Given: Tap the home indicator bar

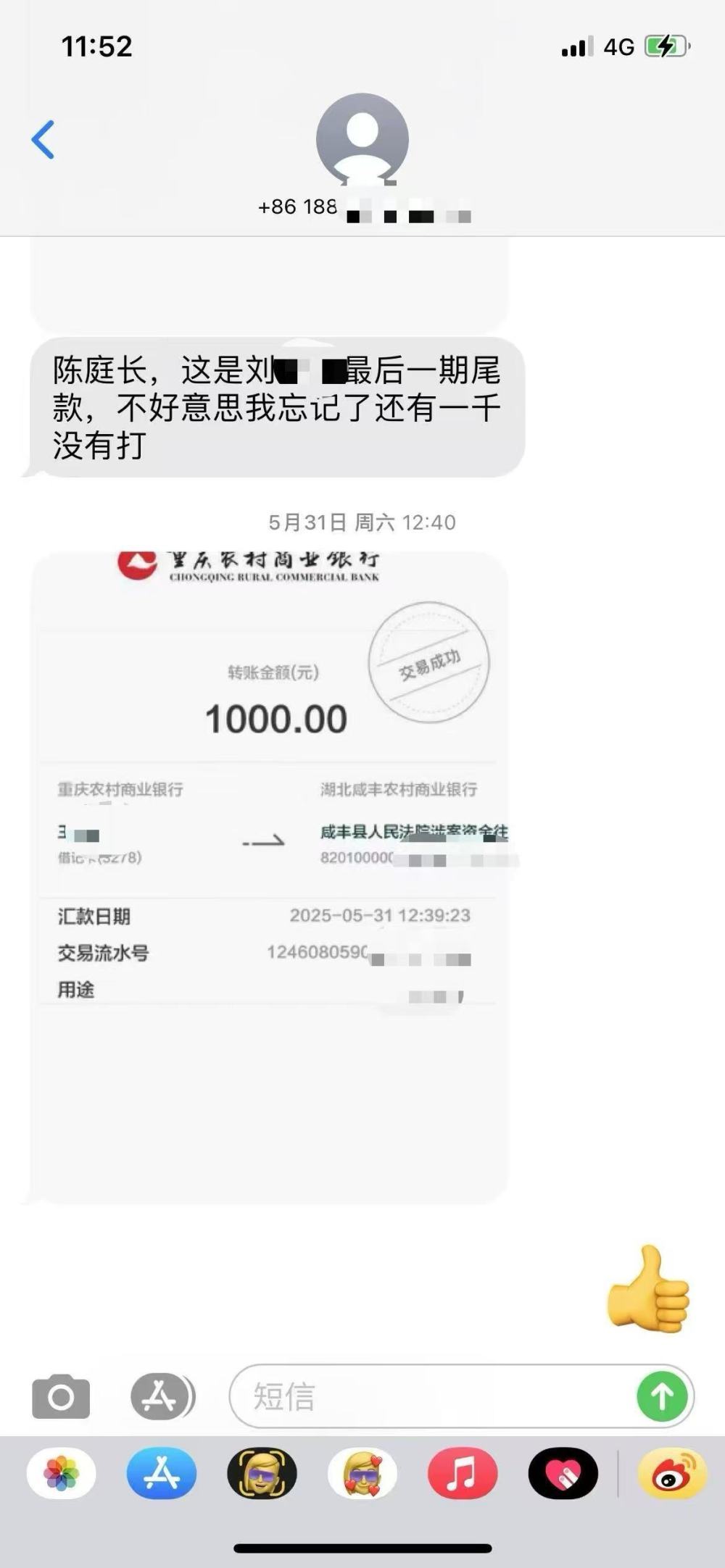Looking at the screenshot, I should click(362, 1546).
